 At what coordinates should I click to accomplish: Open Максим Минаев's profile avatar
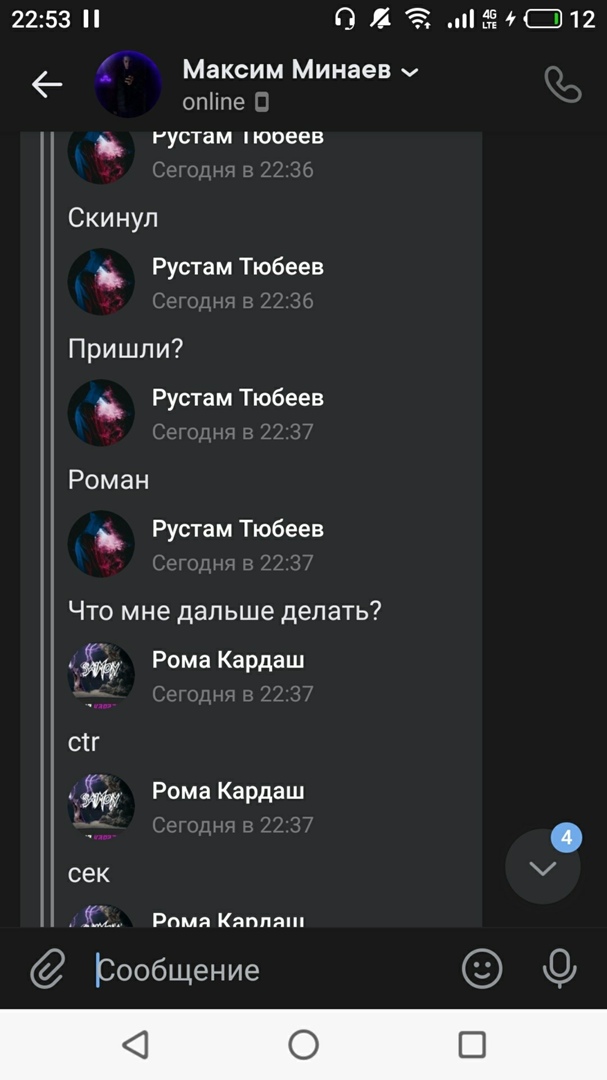(128, 85)
